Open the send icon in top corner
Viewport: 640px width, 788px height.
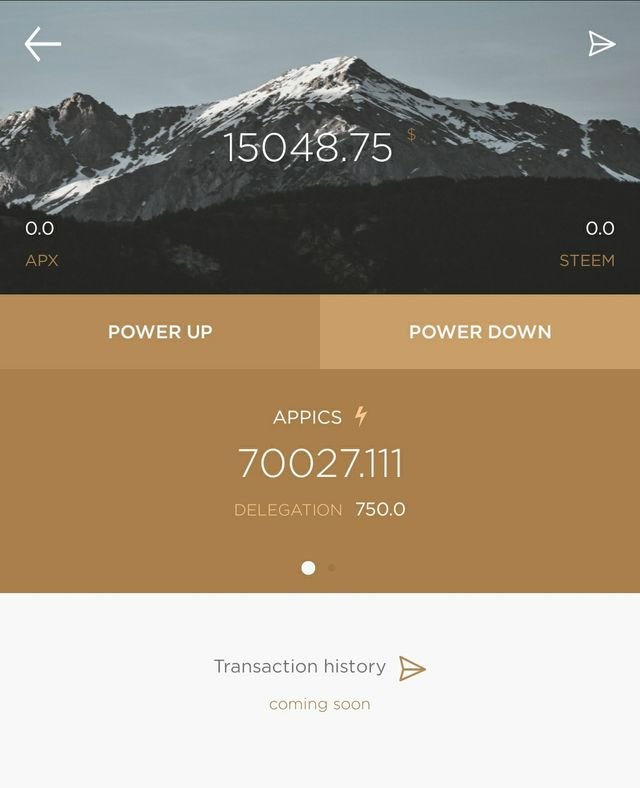(x=600, y=44)
